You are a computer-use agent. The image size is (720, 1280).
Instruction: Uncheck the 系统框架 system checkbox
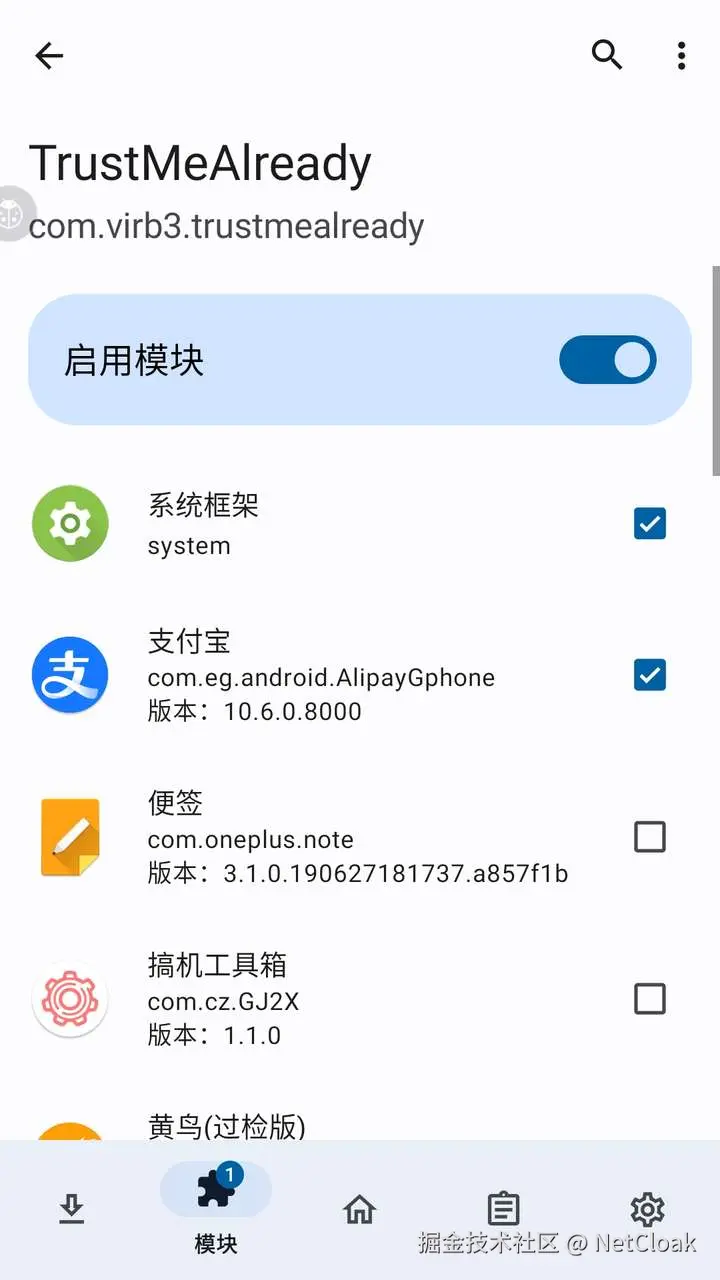click(x=650, y=523)
